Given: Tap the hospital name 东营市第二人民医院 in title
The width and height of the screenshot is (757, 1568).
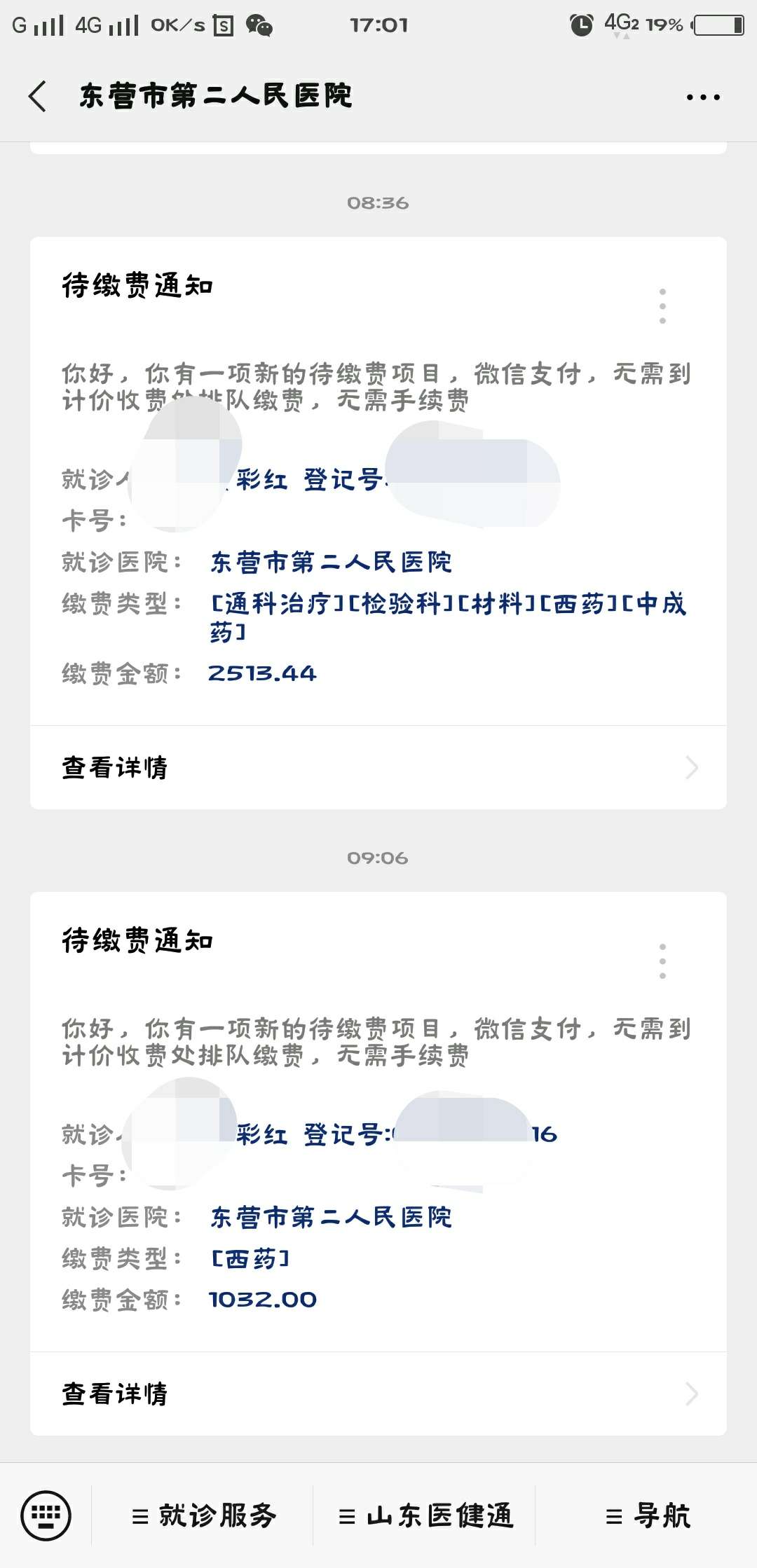Looking at the screenshot, I should coord(214,97).
